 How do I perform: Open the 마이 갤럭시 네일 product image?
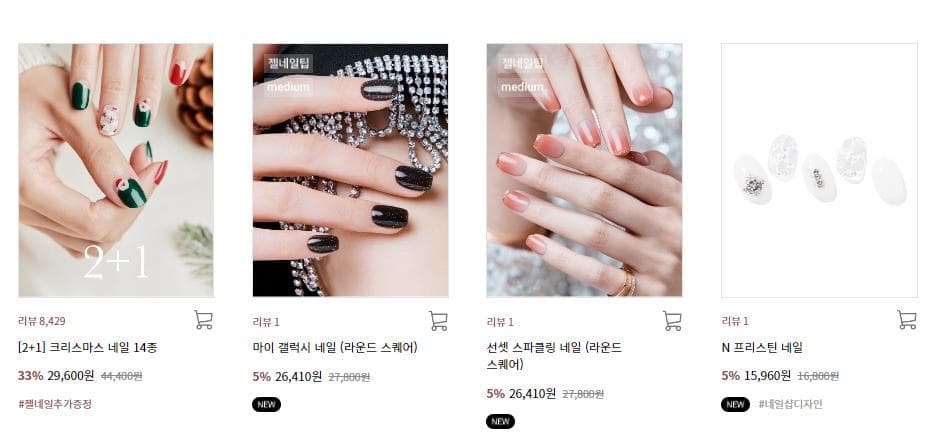(350, 170)
